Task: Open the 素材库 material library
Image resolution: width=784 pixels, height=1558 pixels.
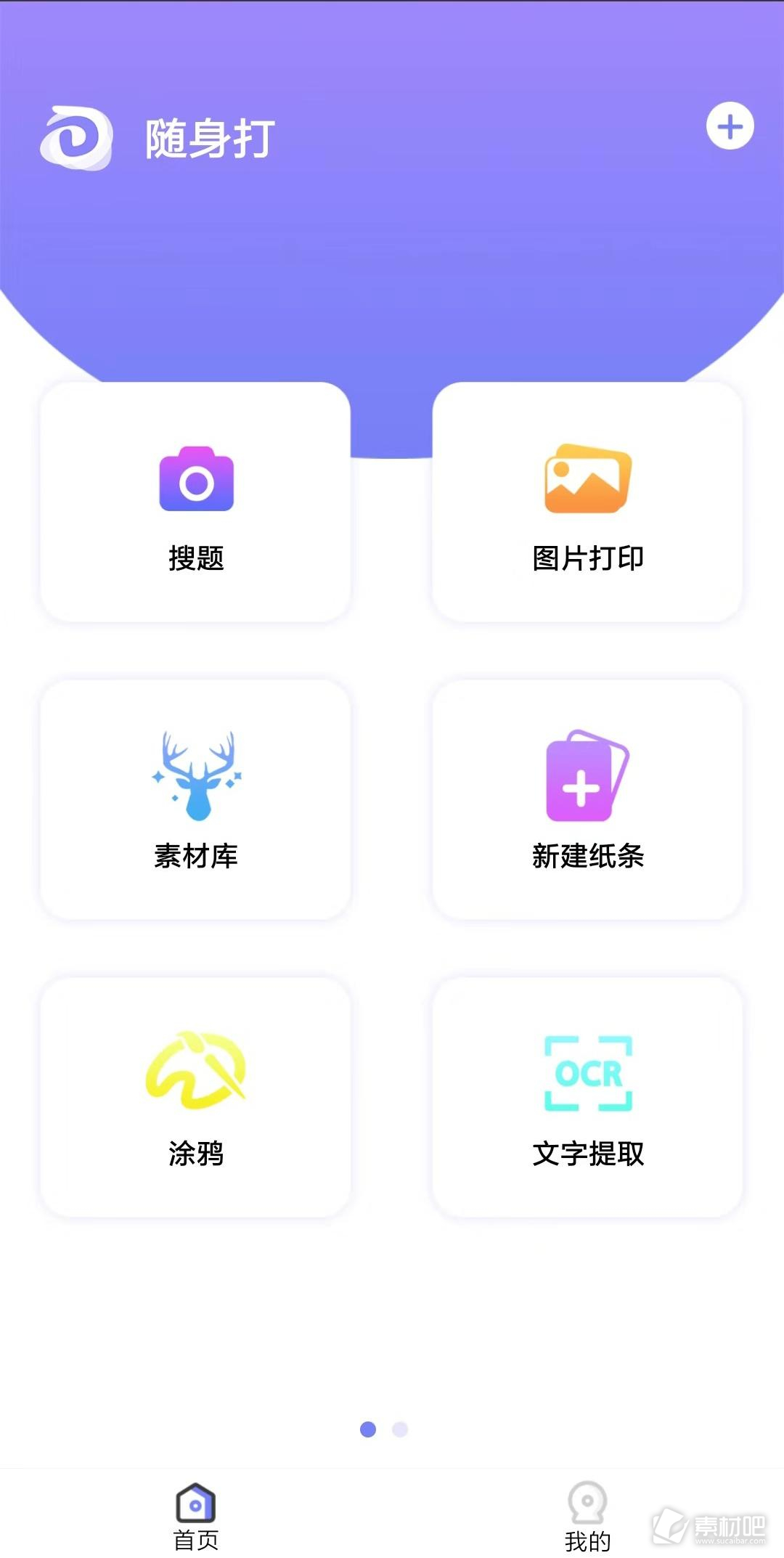Action: [x=195, y=799]
